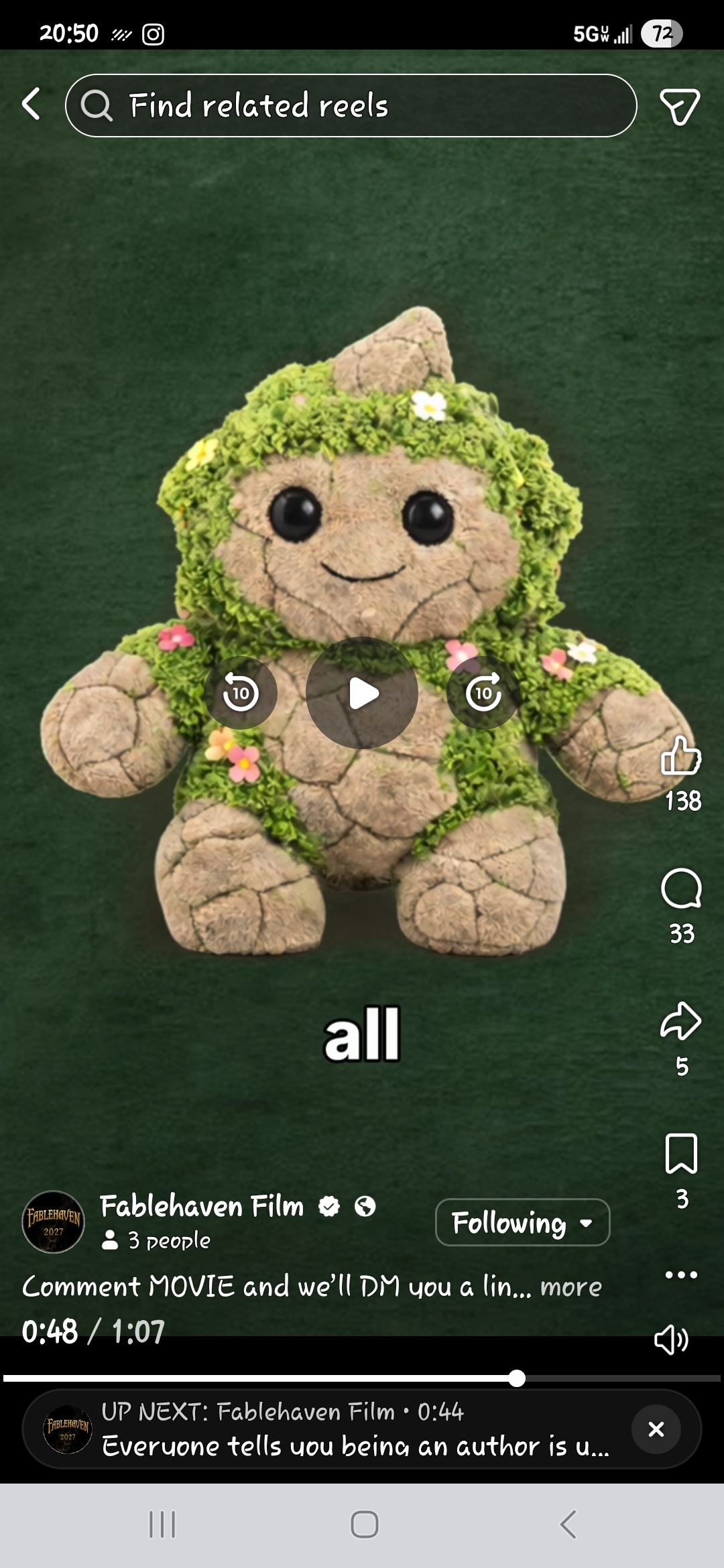The width and height of the screenshot is (724, 1568).
Task: Play the paused reel
Action: [362, 693]
